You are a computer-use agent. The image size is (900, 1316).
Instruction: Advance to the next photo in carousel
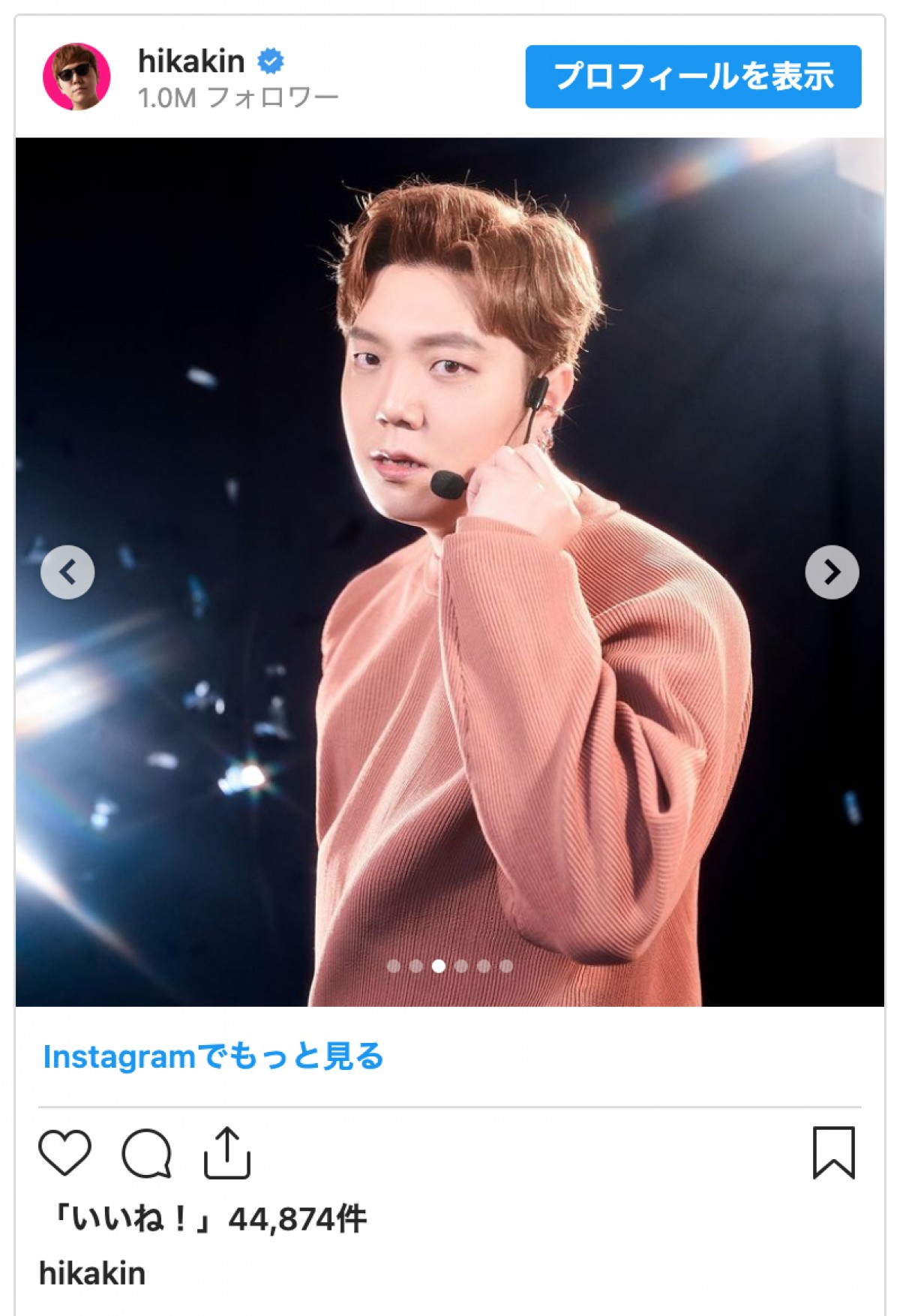832,572
